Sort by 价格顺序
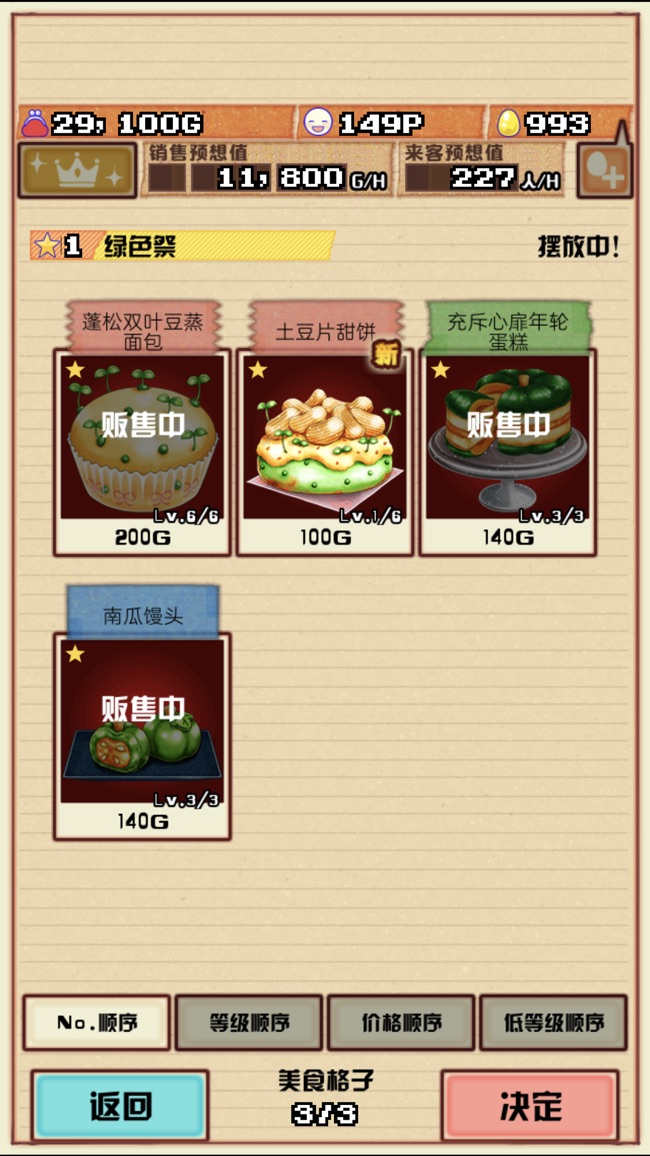Viewport: 650px width, 1156px height. pyautogui.click(x=401, y=1022)
